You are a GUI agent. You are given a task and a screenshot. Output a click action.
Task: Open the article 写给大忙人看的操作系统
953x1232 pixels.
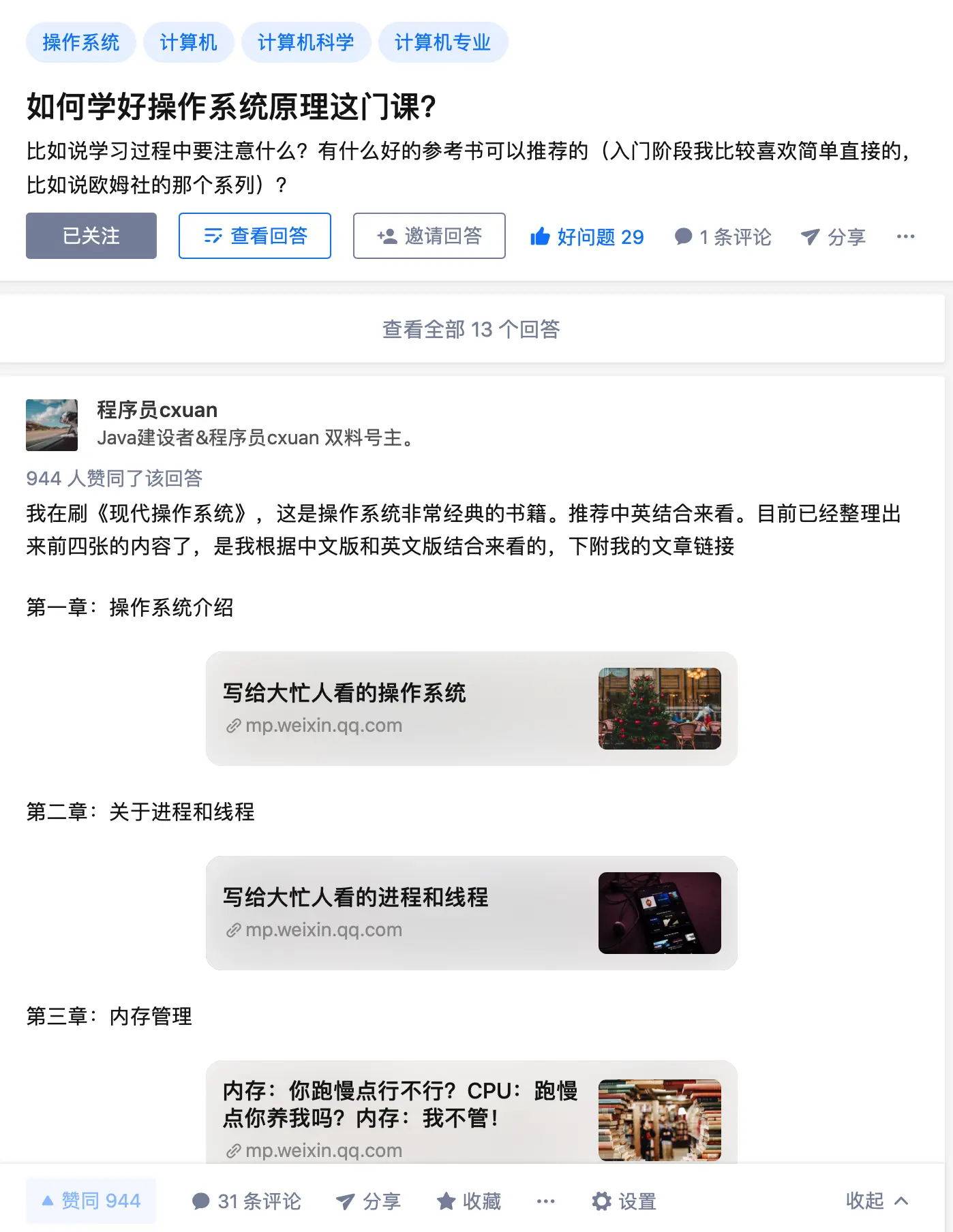(471, 708)
